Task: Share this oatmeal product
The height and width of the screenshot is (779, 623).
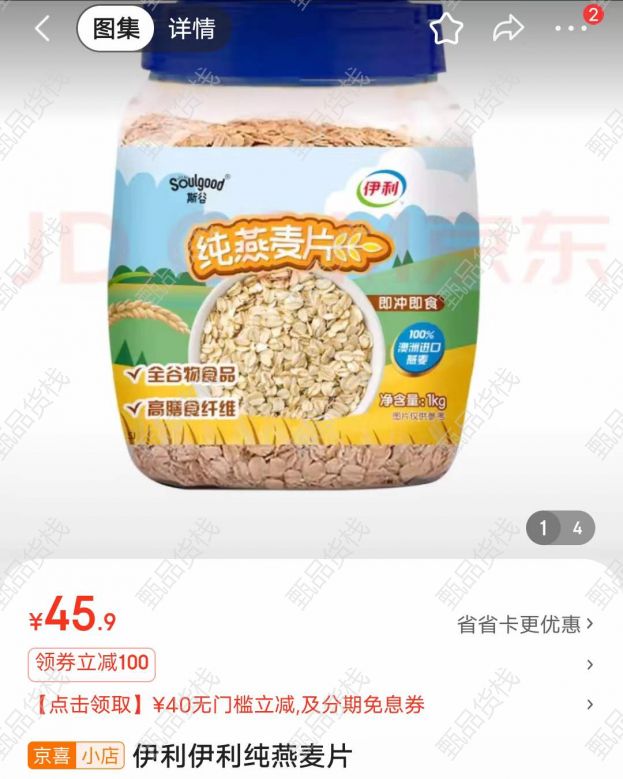Action: coord(508,29)
